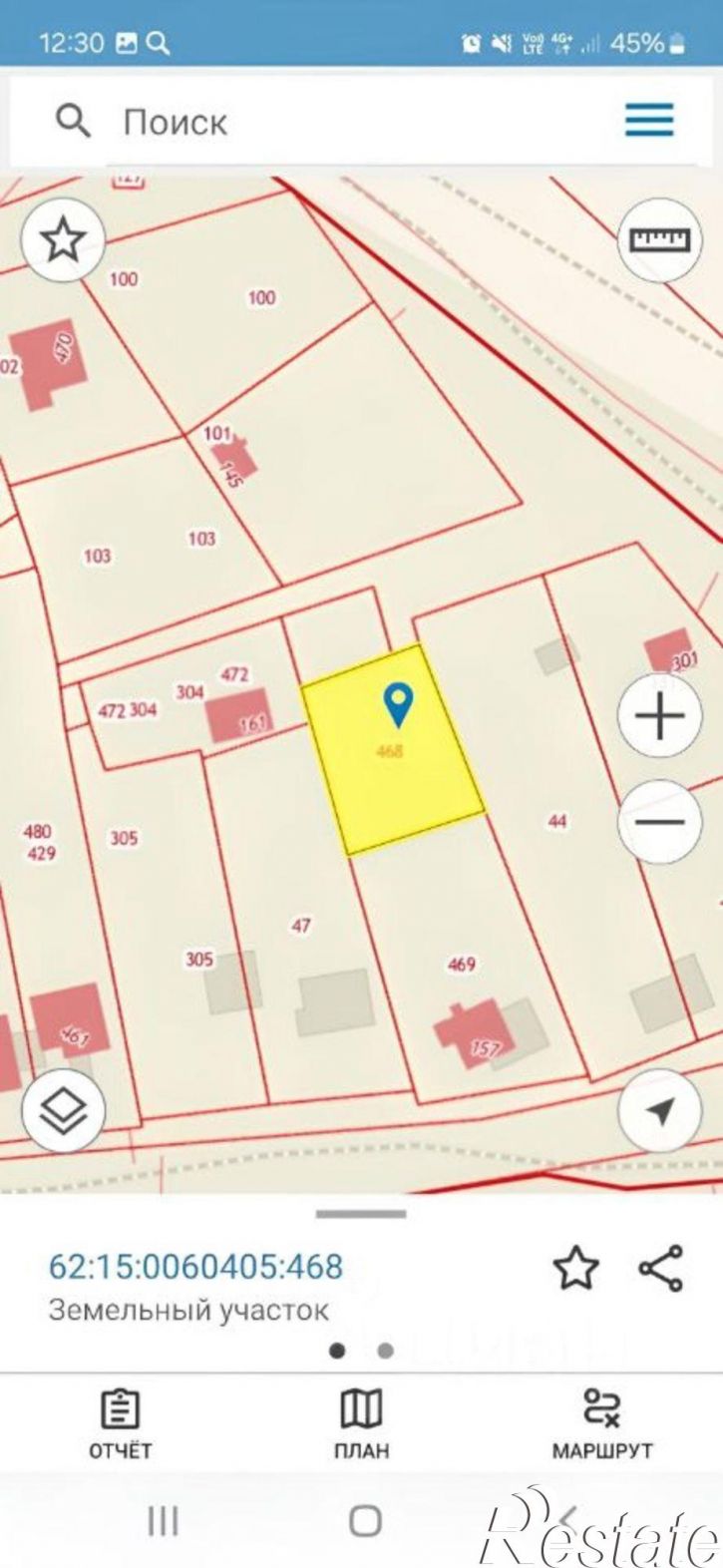Open the Поиск search field
This screenshot has height=1568, width=723.
pos(299,123)
